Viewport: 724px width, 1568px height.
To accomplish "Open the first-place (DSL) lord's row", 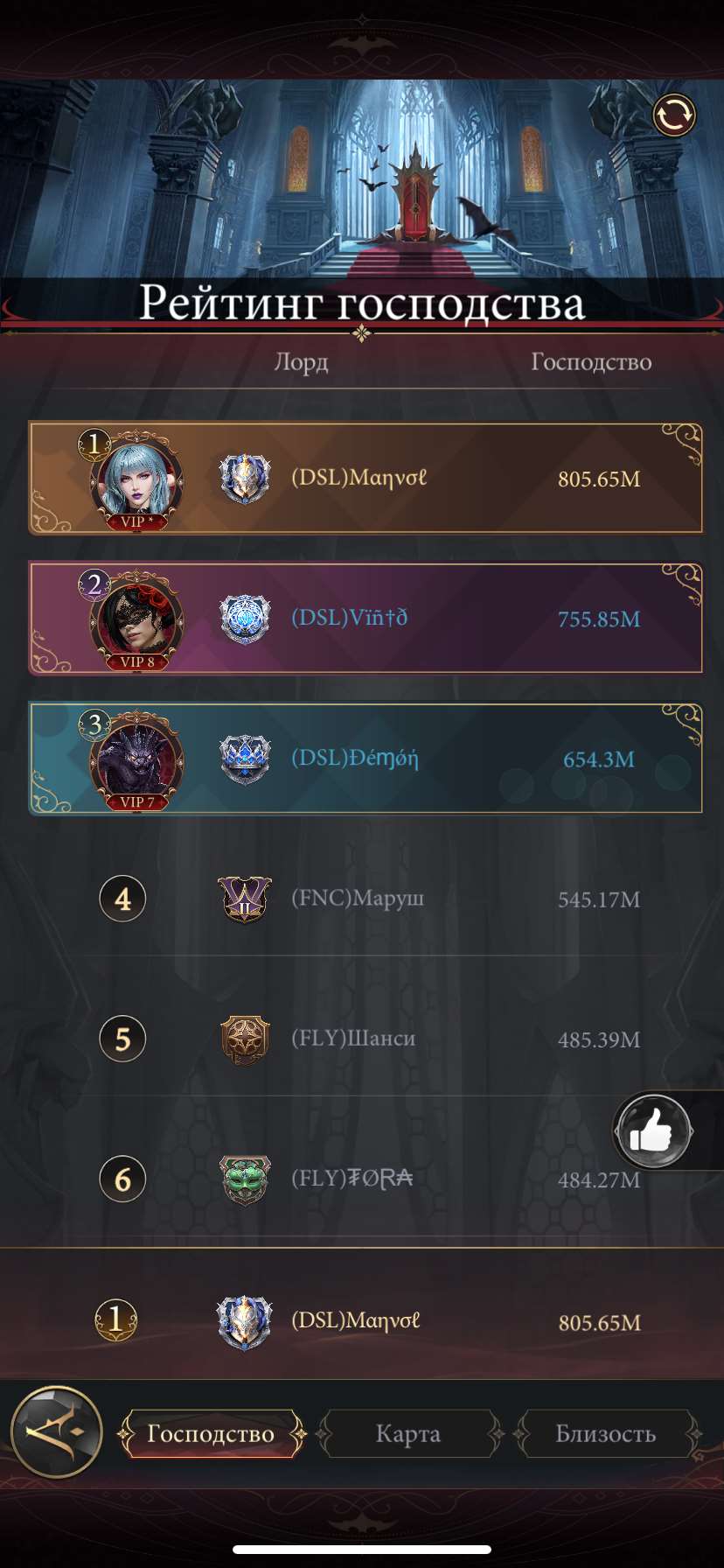I will (x=365, y=479).
